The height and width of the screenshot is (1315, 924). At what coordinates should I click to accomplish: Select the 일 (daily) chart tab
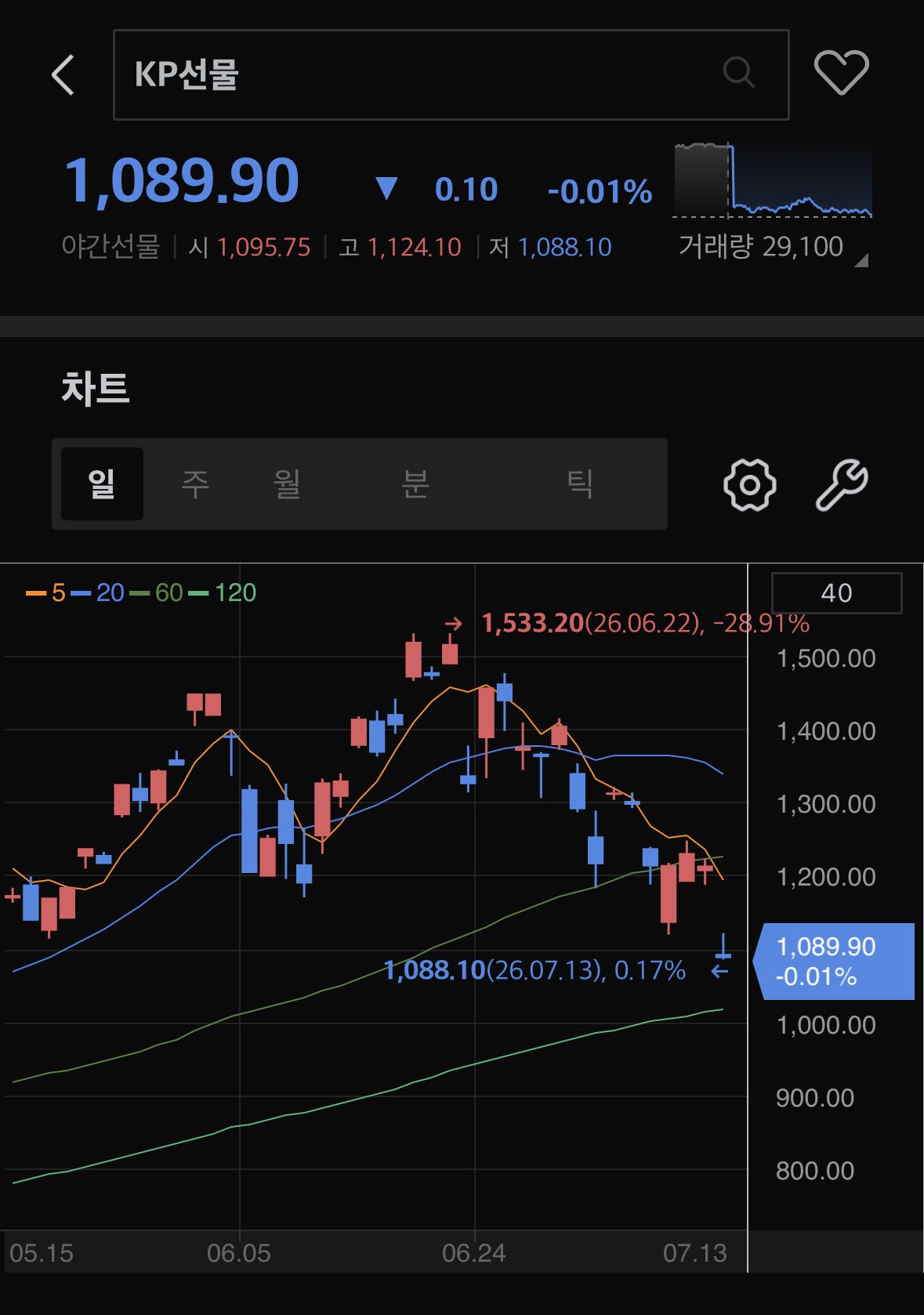(102, 484)
